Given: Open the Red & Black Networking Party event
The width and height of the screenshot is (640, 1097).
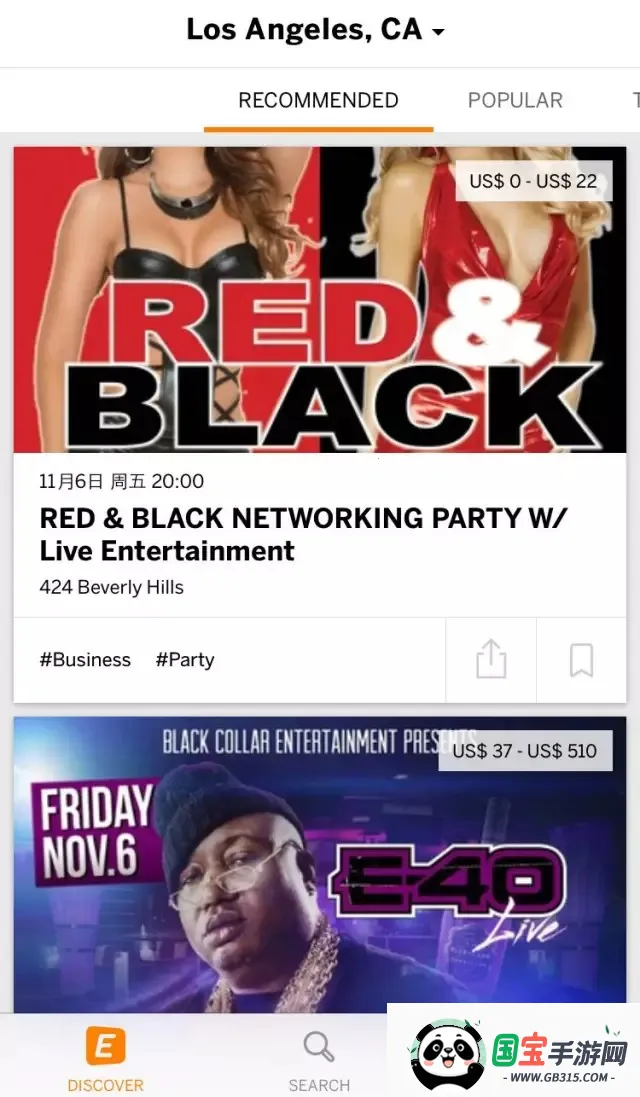Looking at the screenshot, I should coord(302,534).
